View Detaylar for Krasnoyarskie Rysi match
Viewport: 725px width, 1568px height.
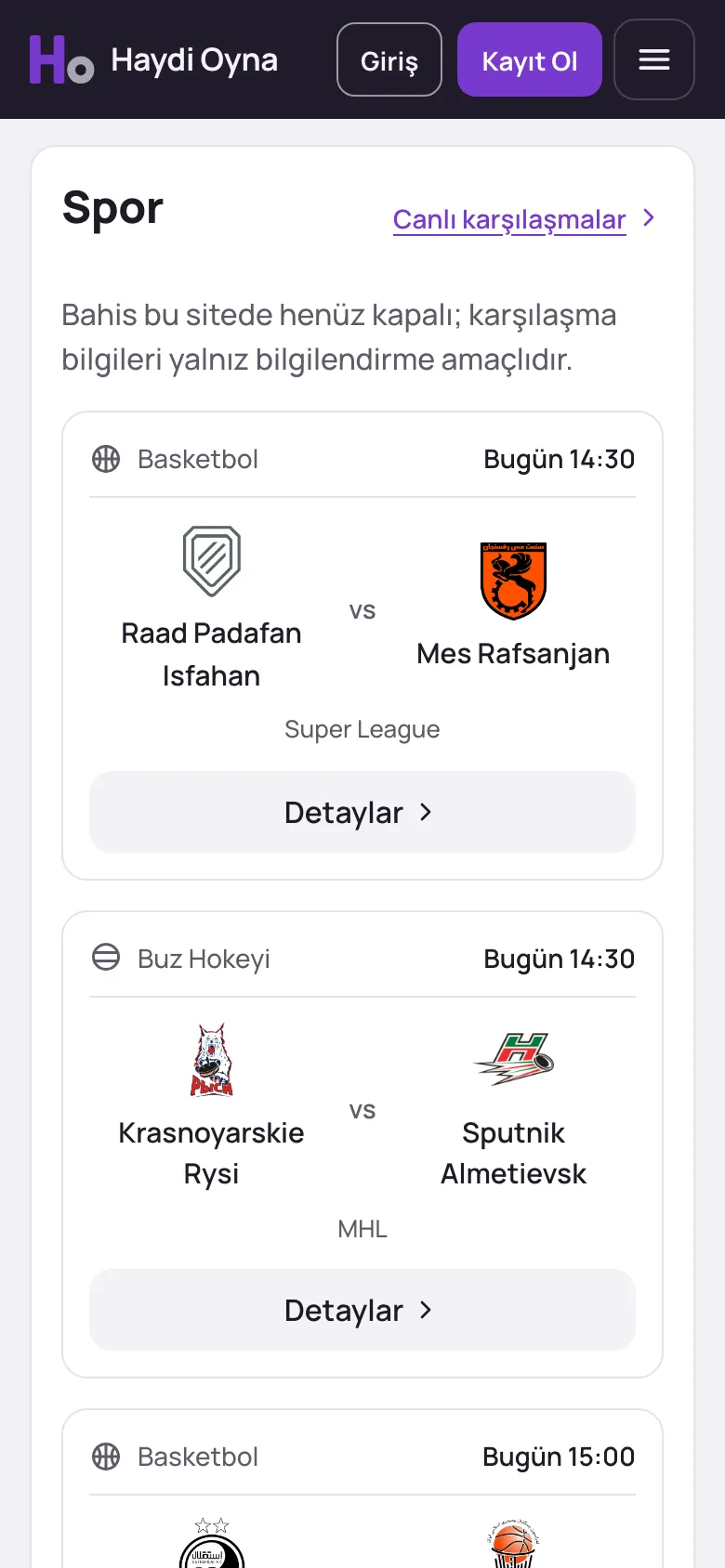(362, 1310)
